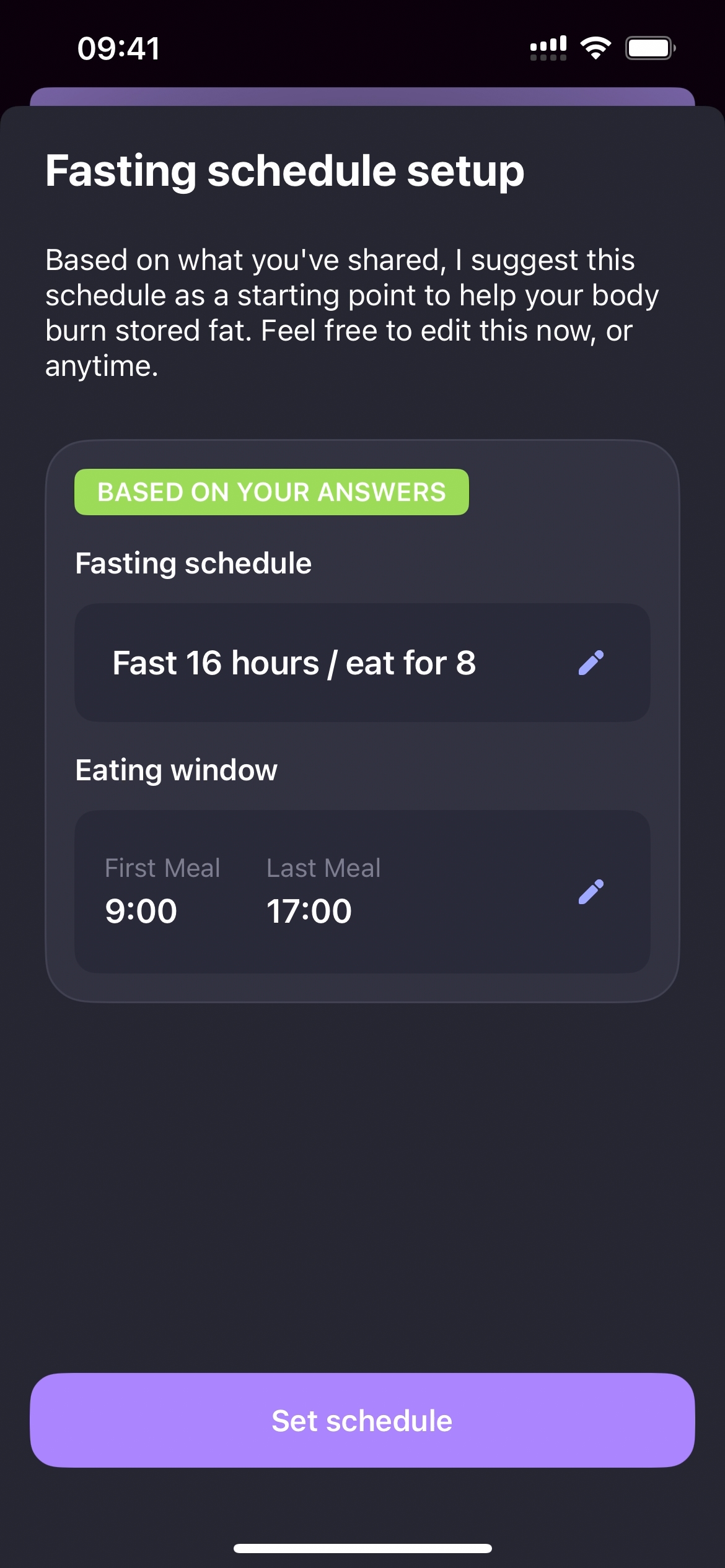Edit the eating window meal times
The height and width of the screenshot is (1568, 725).
(x=591, y=892)
